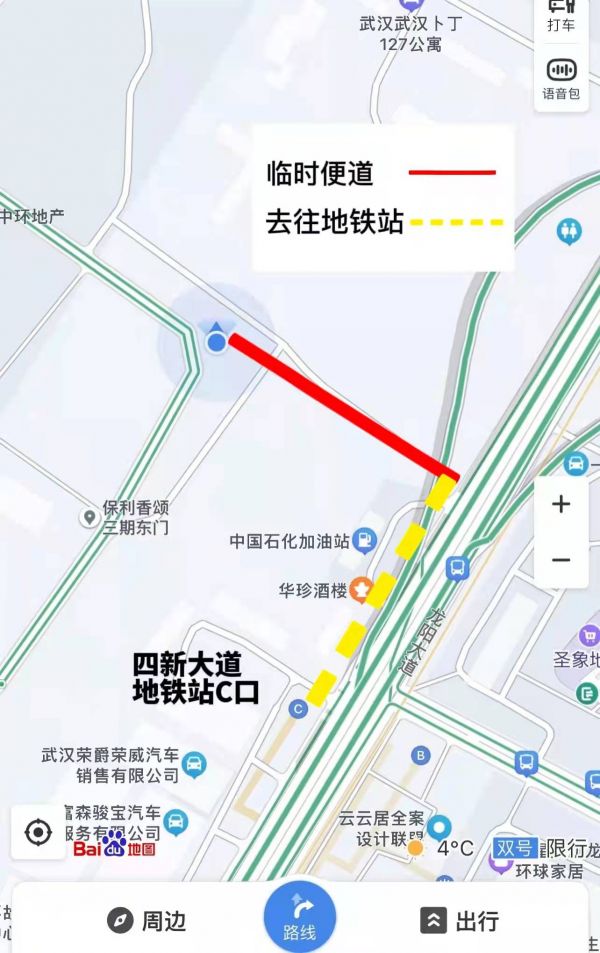Image resolution: width=600 pixels, height=953 pixels.
Task: Open the 周边 nearby tab
Action: [x=147, y=920]
